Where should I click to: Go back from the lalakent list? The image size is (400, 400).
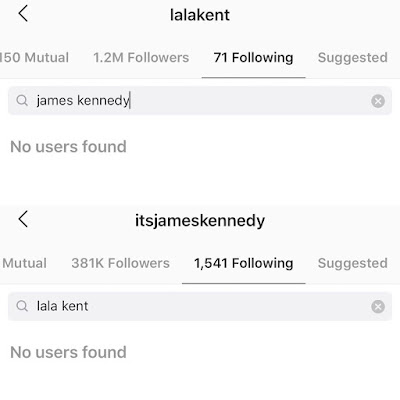23,14
